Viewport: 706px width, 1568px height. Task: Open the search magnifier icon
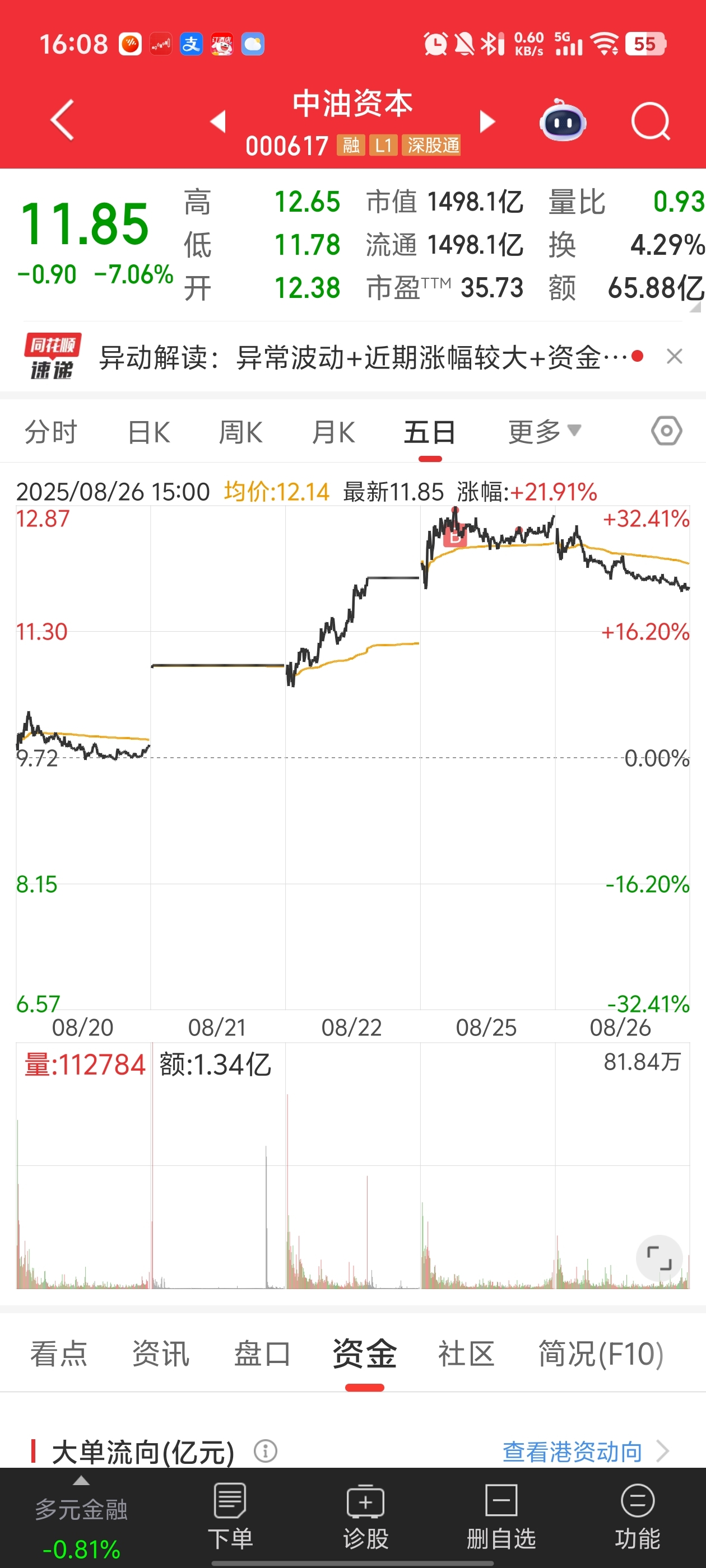click(x=651, y=121)
